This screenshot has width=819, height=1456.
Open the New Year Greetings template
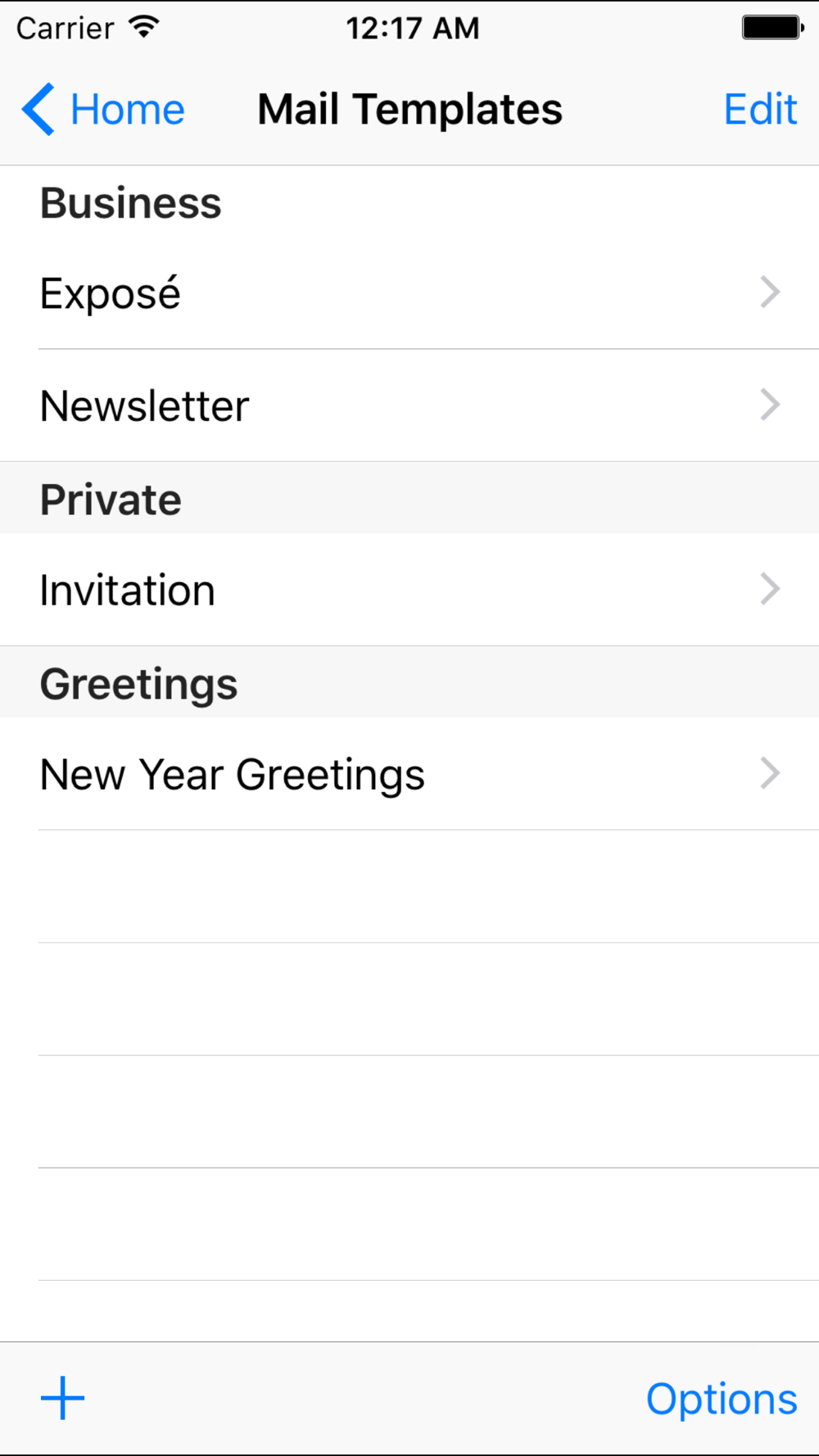[x=409, y=774]
